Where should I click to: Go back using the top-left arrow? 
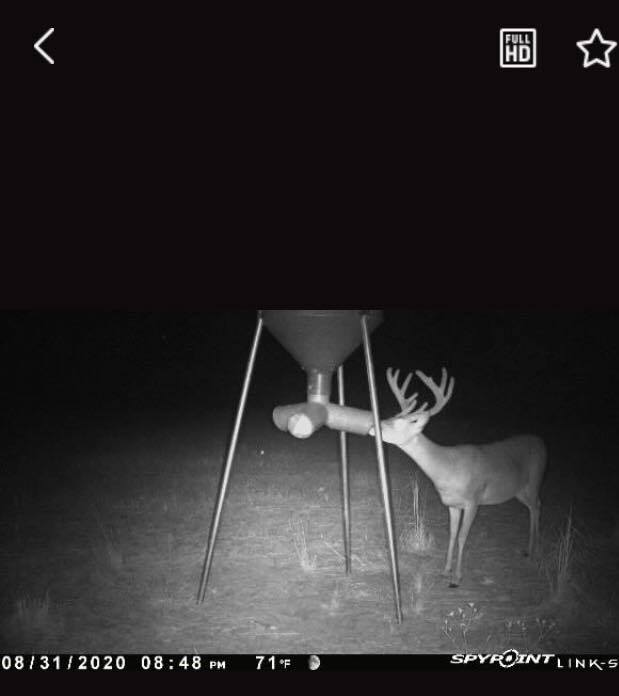point(44,46)
